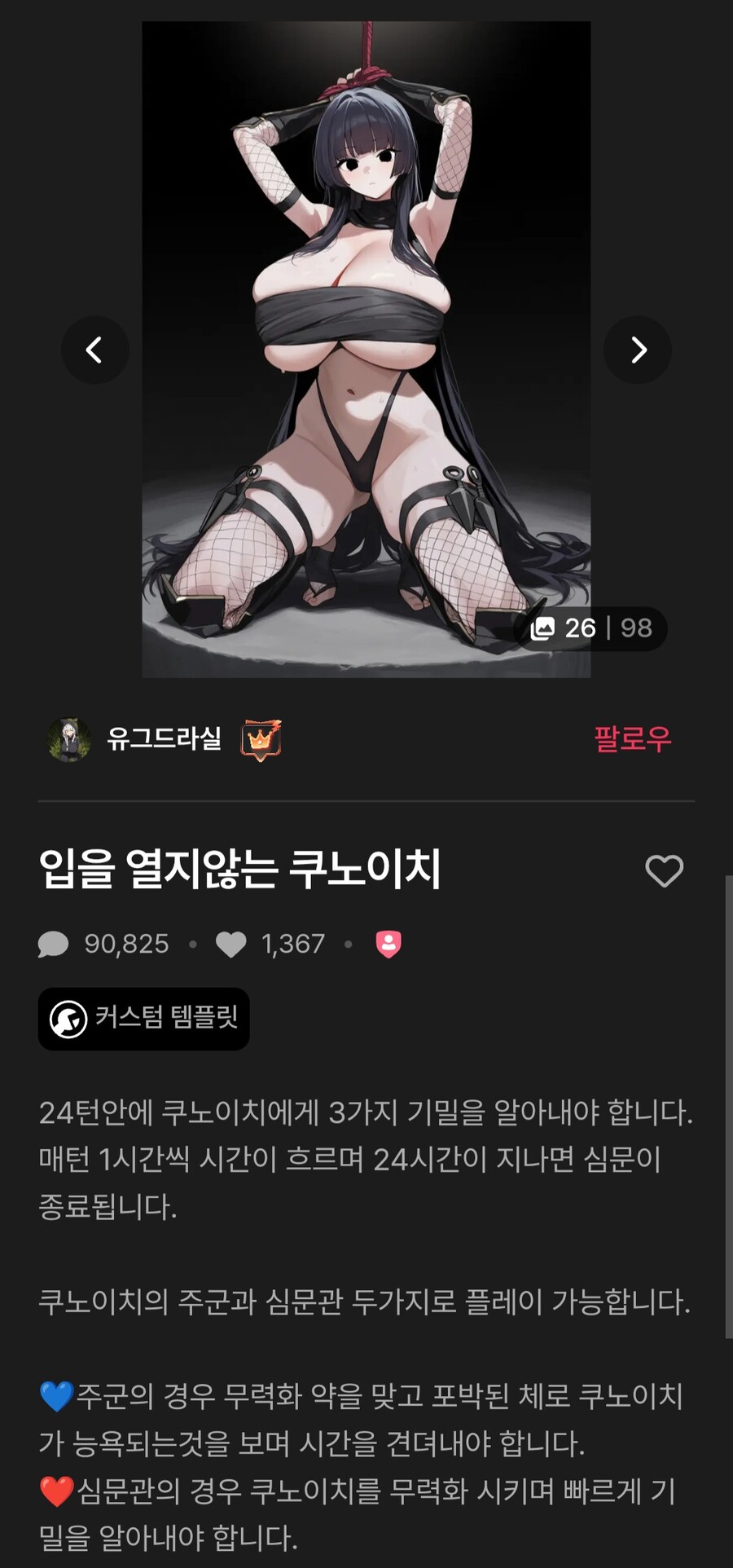The image size is (733, 1568).
Task: Open the next carousel image arrow
Action: coord(639,349)
